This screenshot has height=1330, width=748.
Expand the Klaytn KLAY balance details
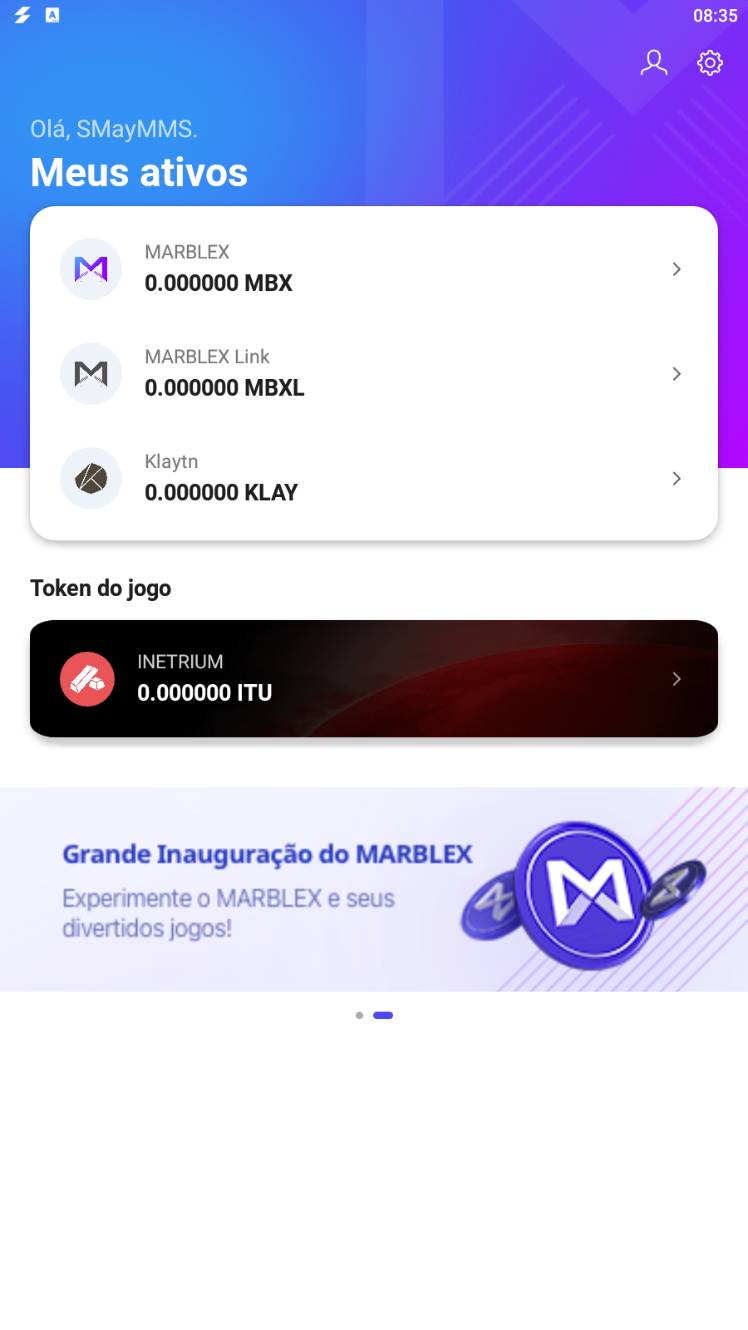tap(676, 478)
